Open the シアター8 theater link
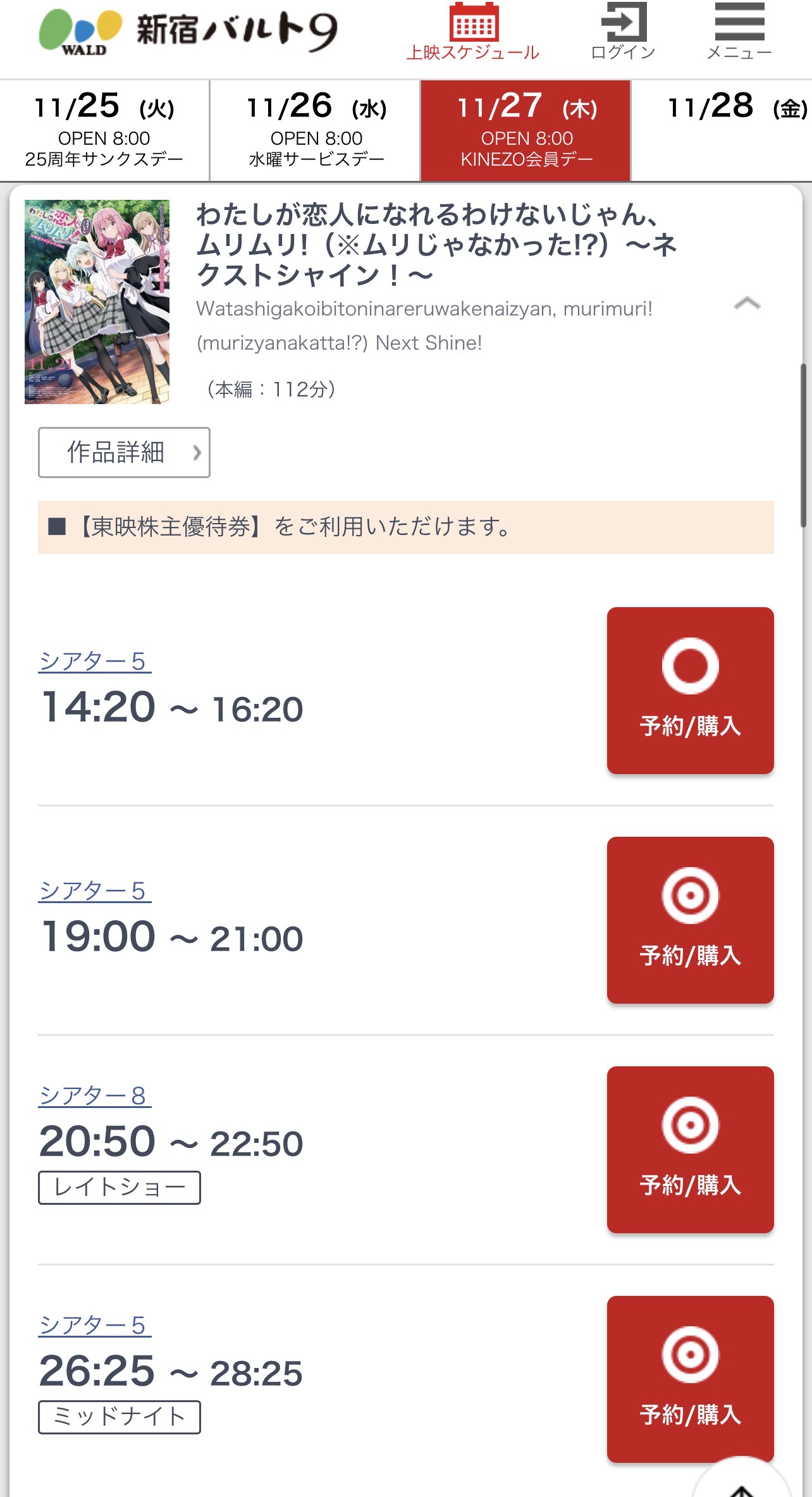The image size is (812, 1497). click(94, 1096)
